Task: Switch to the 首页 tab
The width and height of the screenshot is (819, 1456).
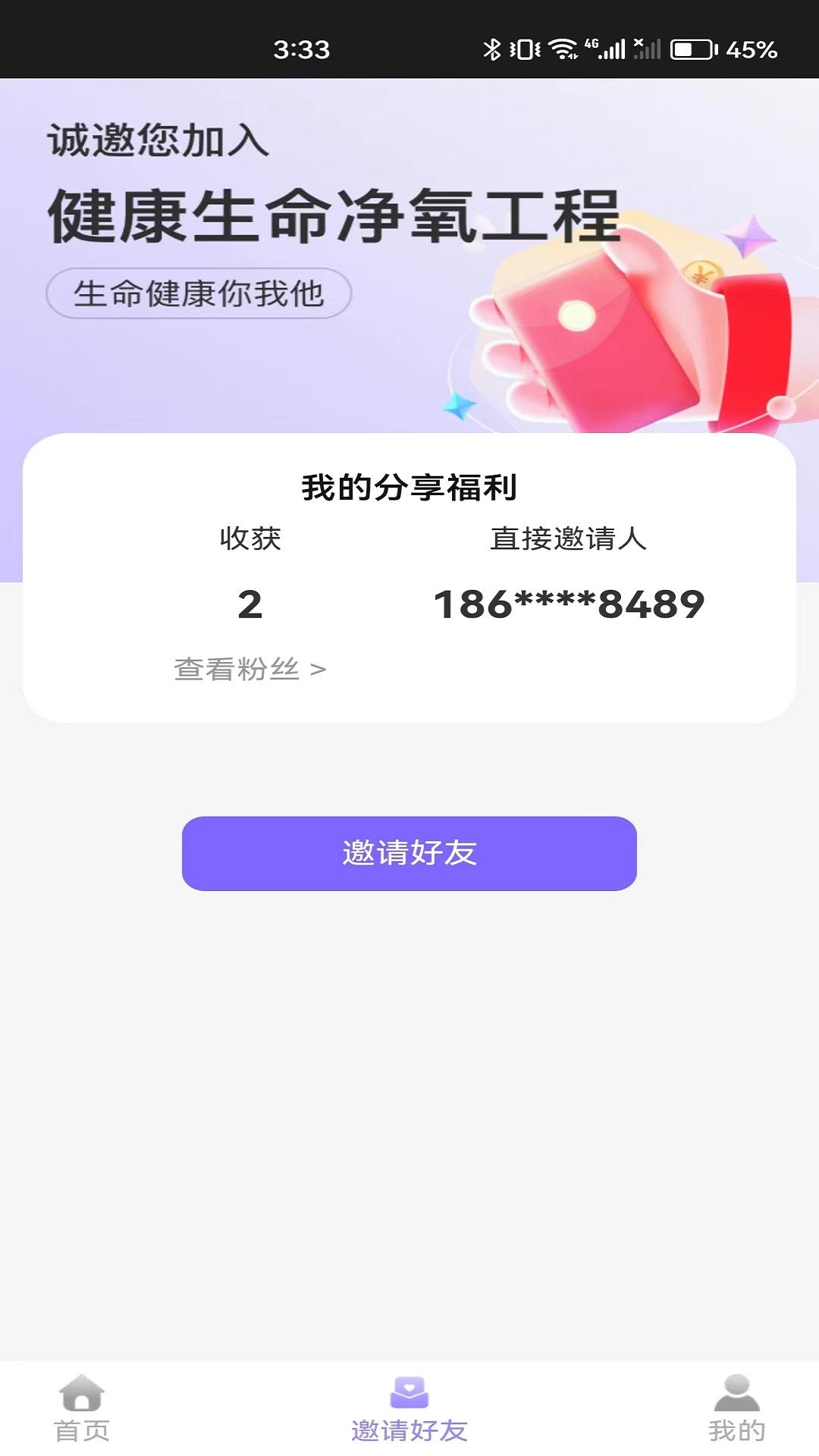Action: (81, 1429)
